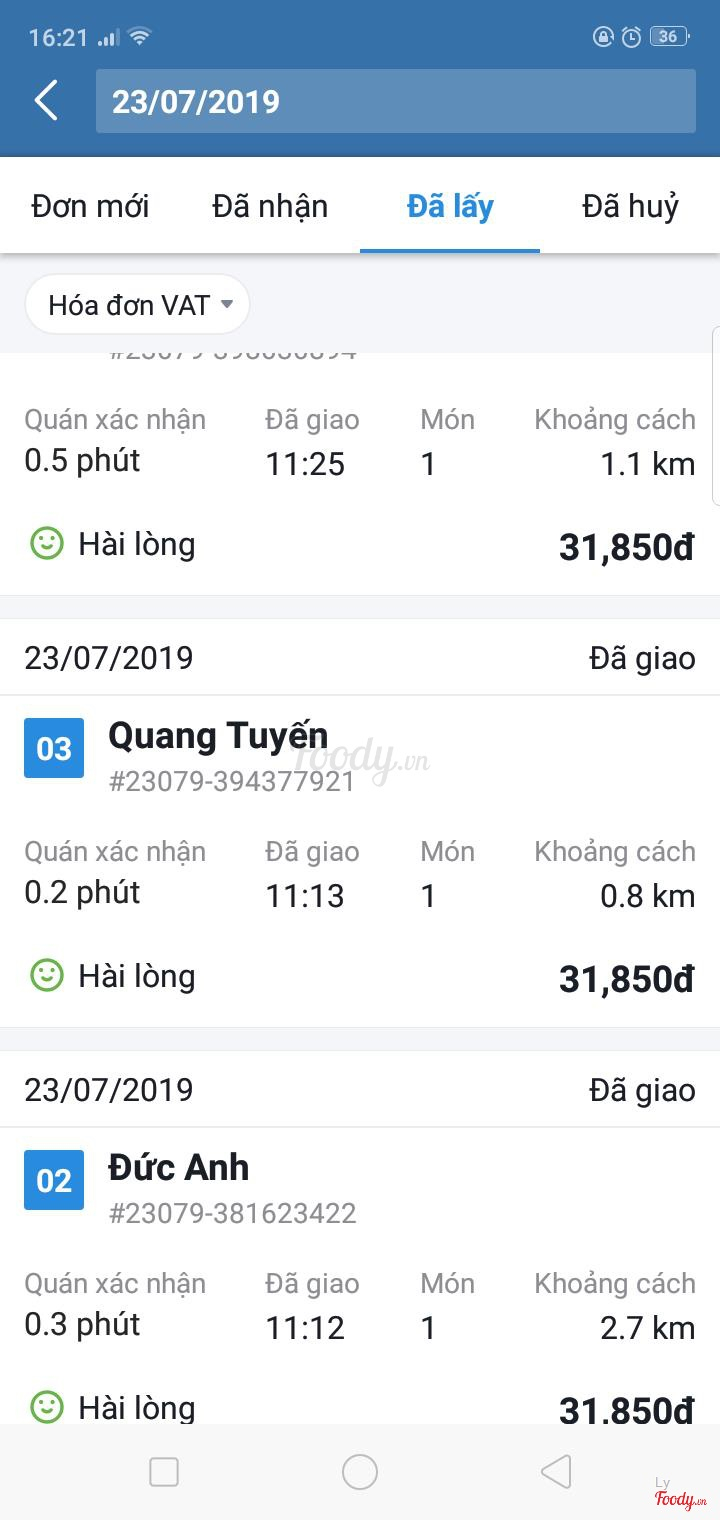
Task: Open recent apps from navigation bar
Action: point(164,1472)
